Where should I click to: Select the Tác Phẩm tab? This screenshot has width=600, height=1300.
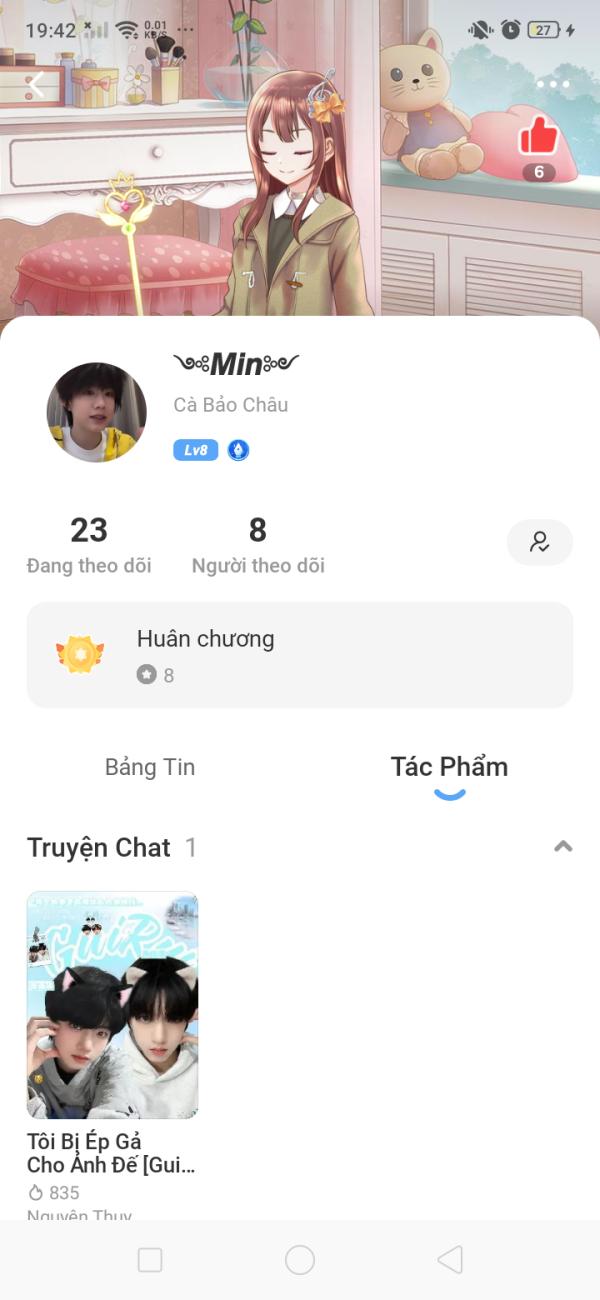(449, 767)
